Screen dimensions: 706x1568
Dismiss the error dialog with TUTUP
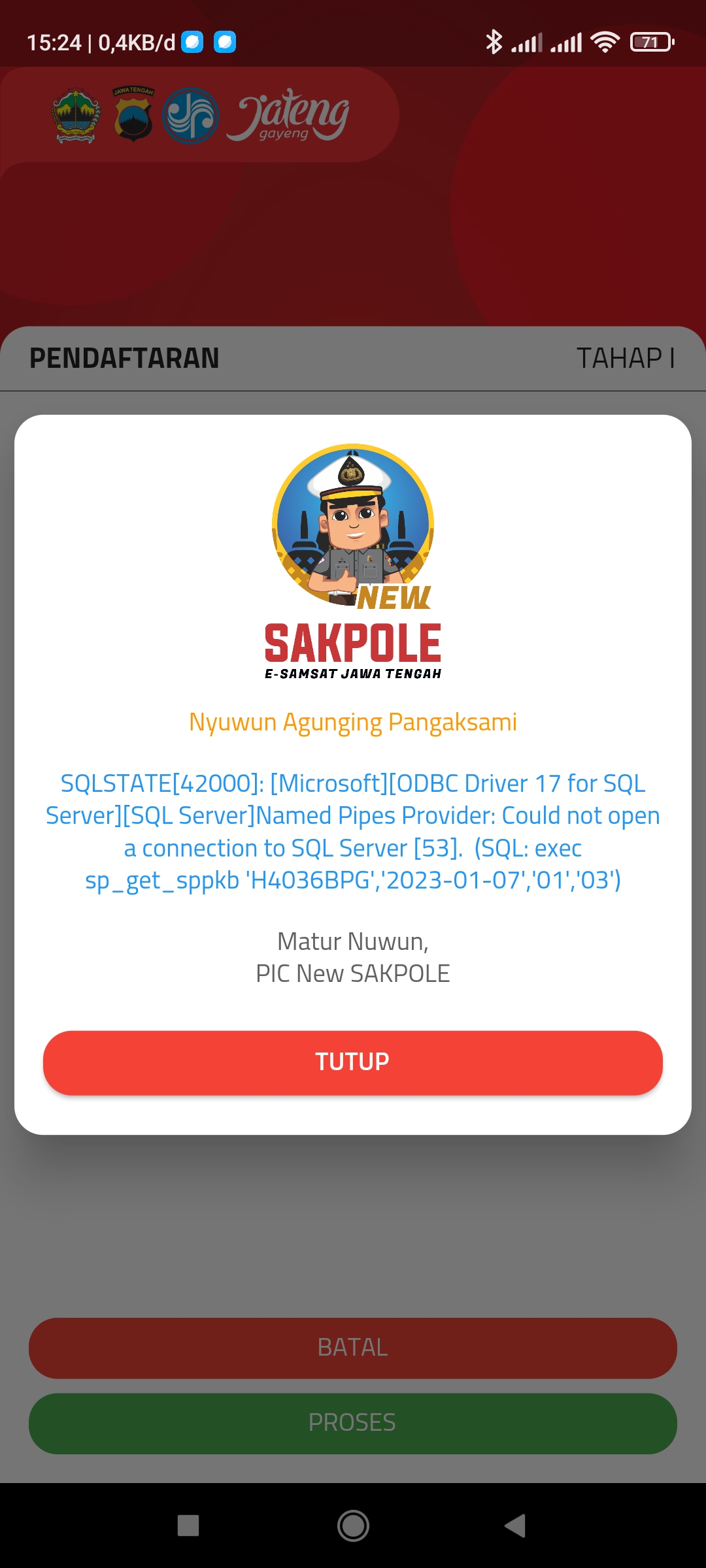353,1062
